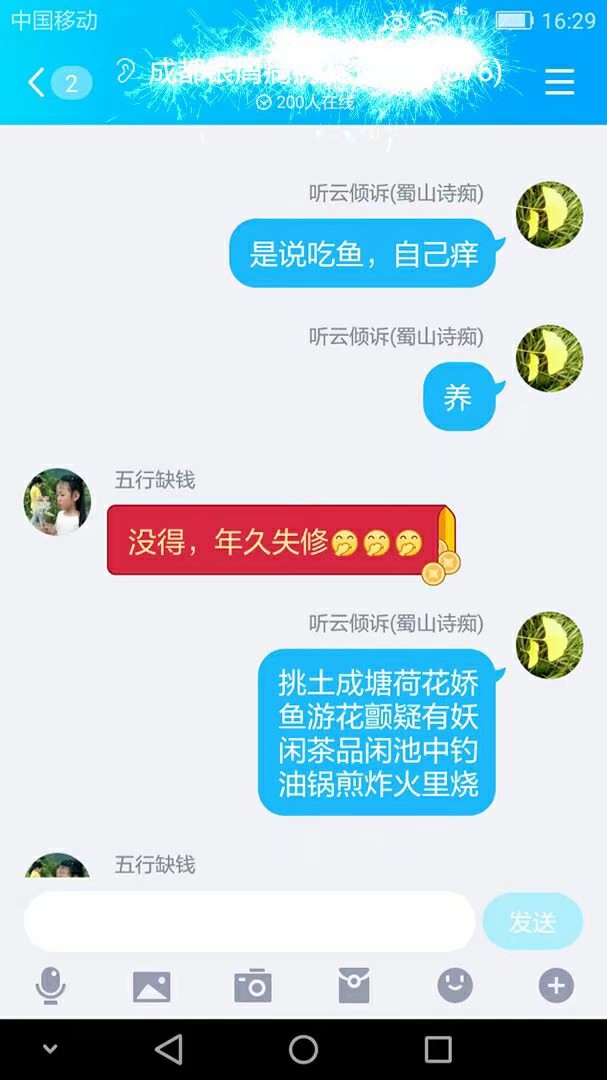Open 五行缺钱's avatar beside 没得，年久失修
607x1080 pixels.
[x=57, y=501]
